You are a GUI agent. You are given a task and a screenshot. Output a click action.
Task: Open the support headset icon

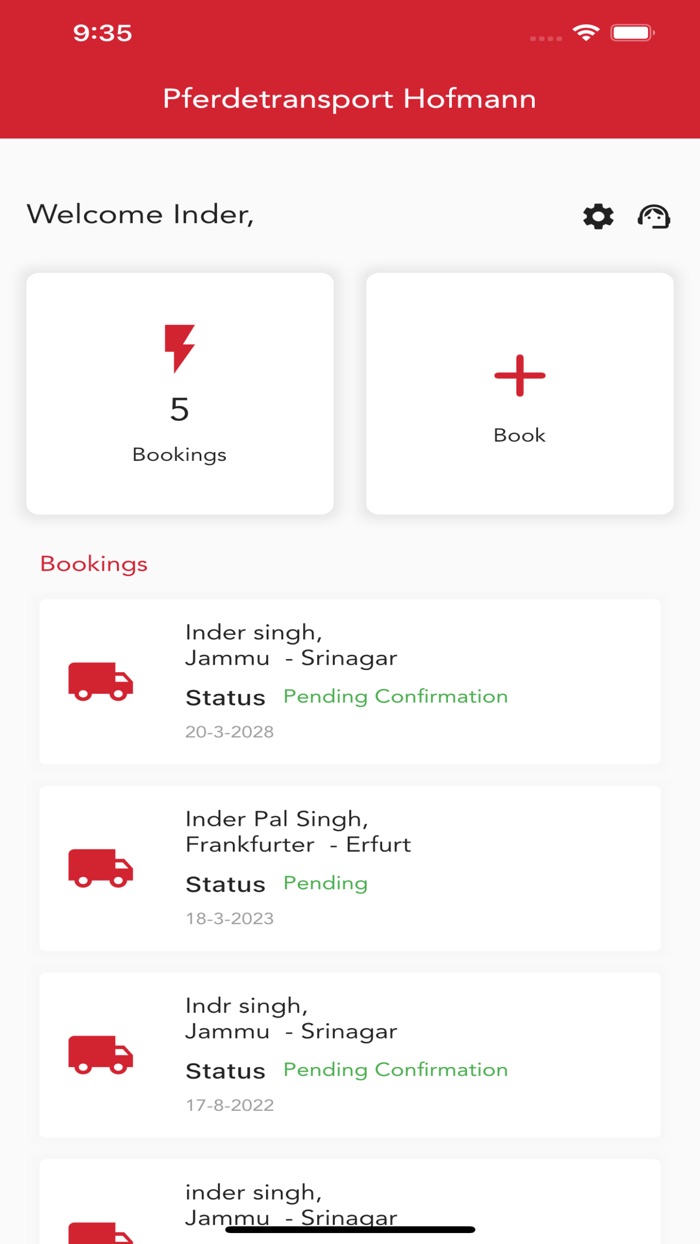coord(654,216)
